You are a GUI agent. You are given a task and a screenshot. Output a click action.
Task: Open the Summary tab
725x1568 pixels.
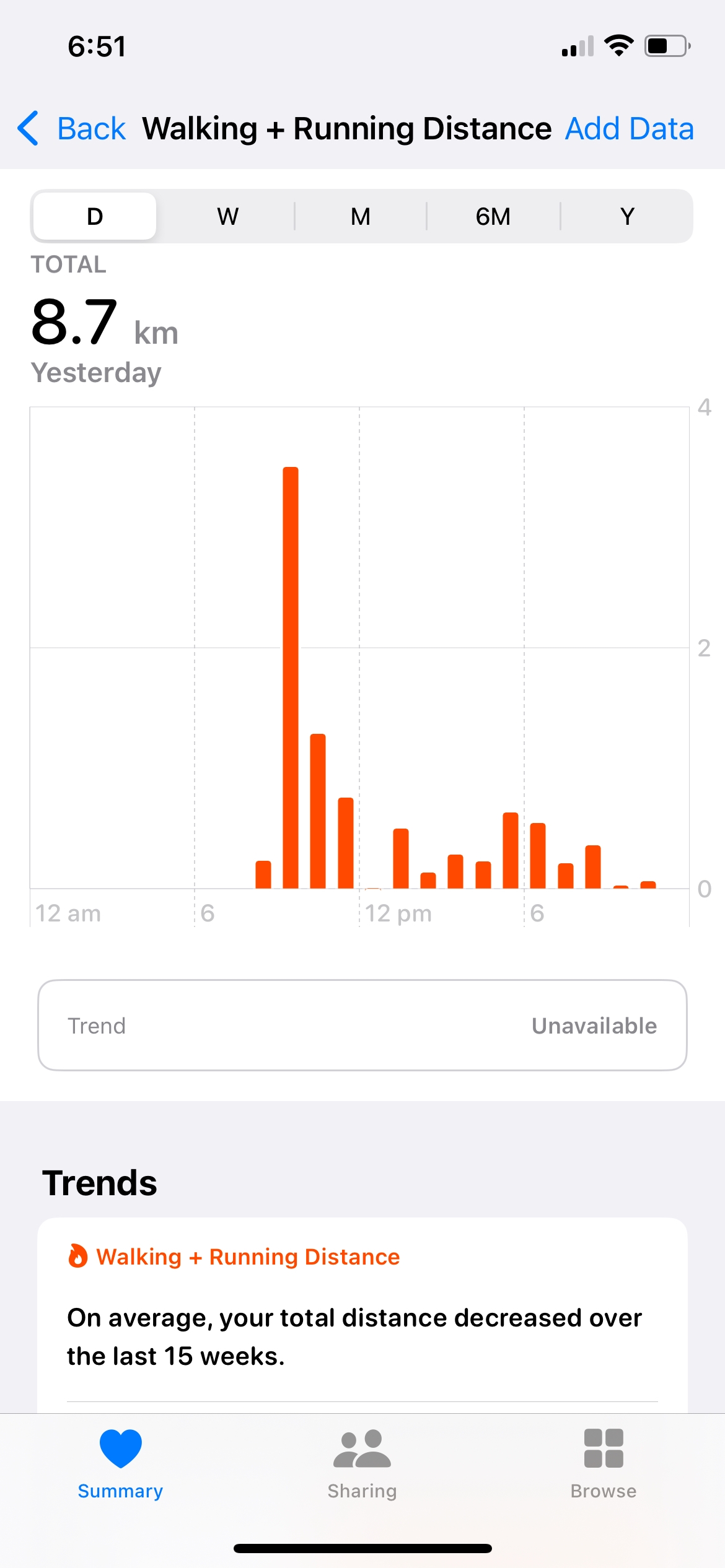[120, 1464]
